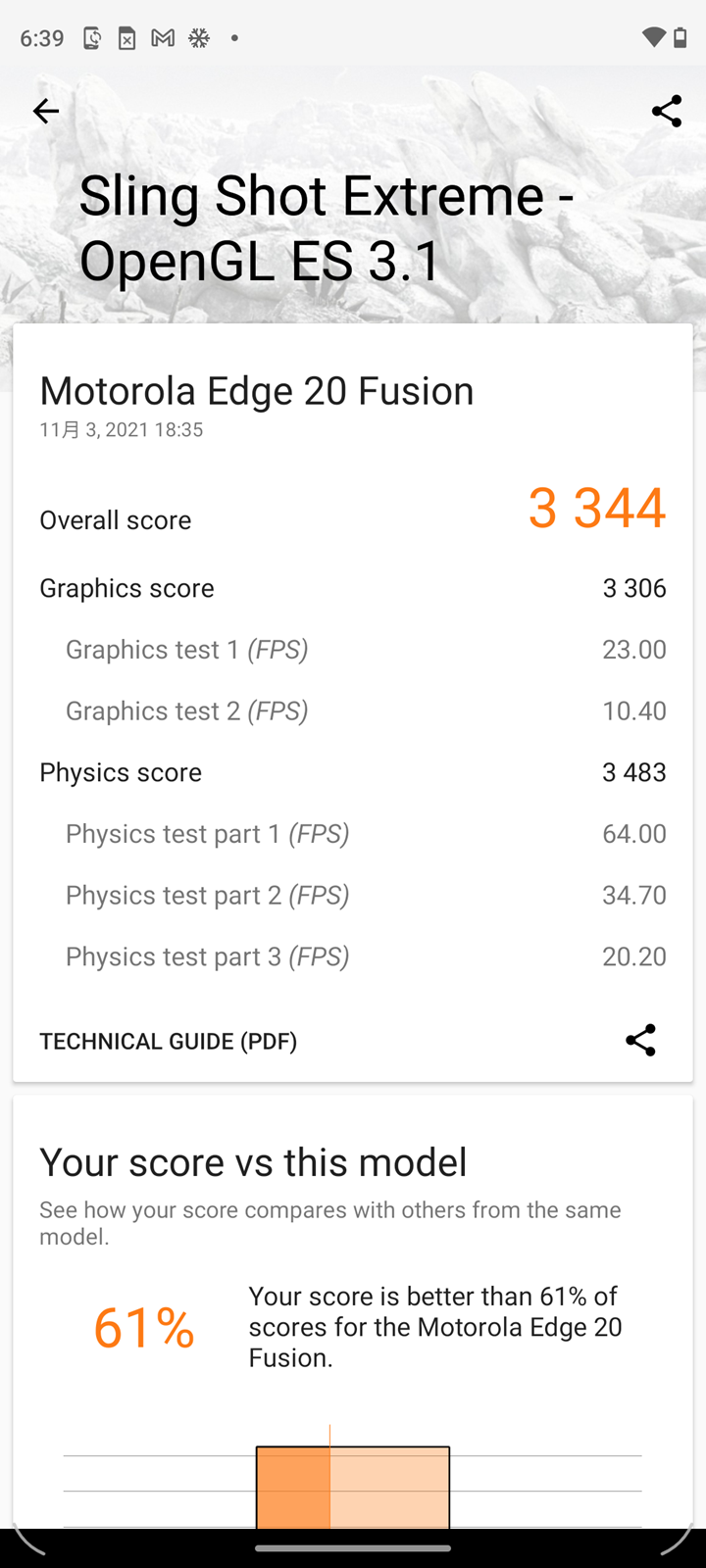Go back using the top arrow
706x1568 pixels.
point(46,112)
